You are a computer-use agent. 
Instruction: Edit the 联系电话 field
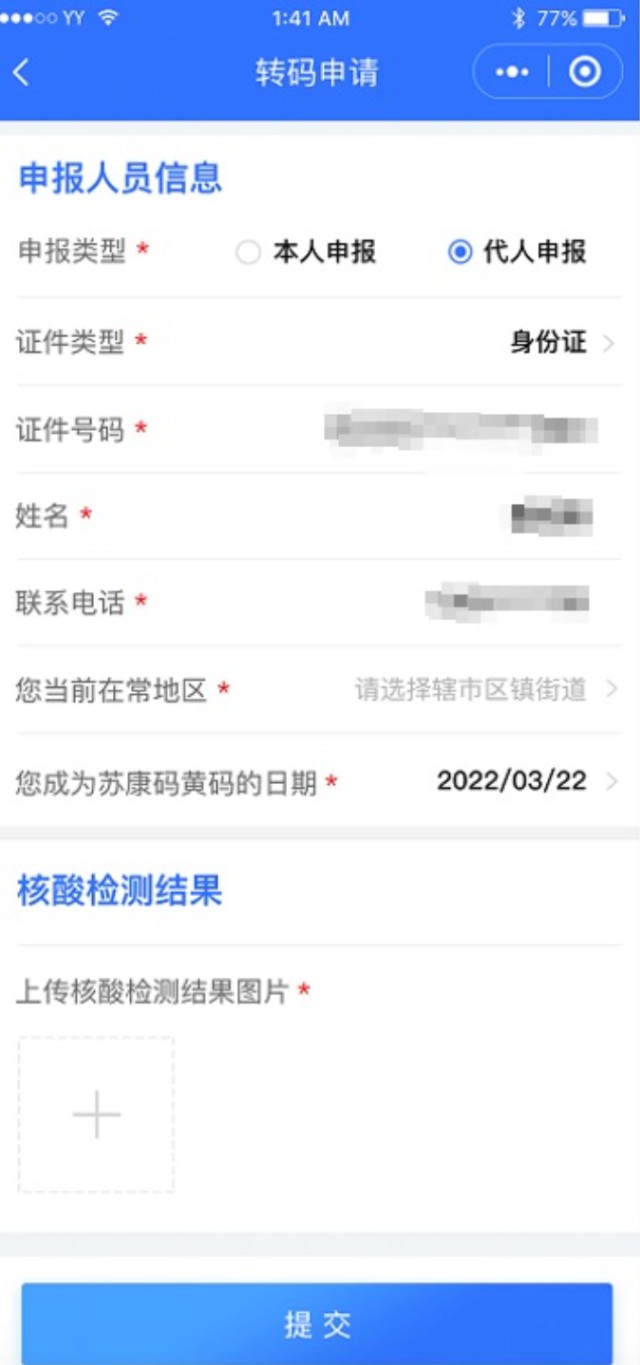click(319, 603)
